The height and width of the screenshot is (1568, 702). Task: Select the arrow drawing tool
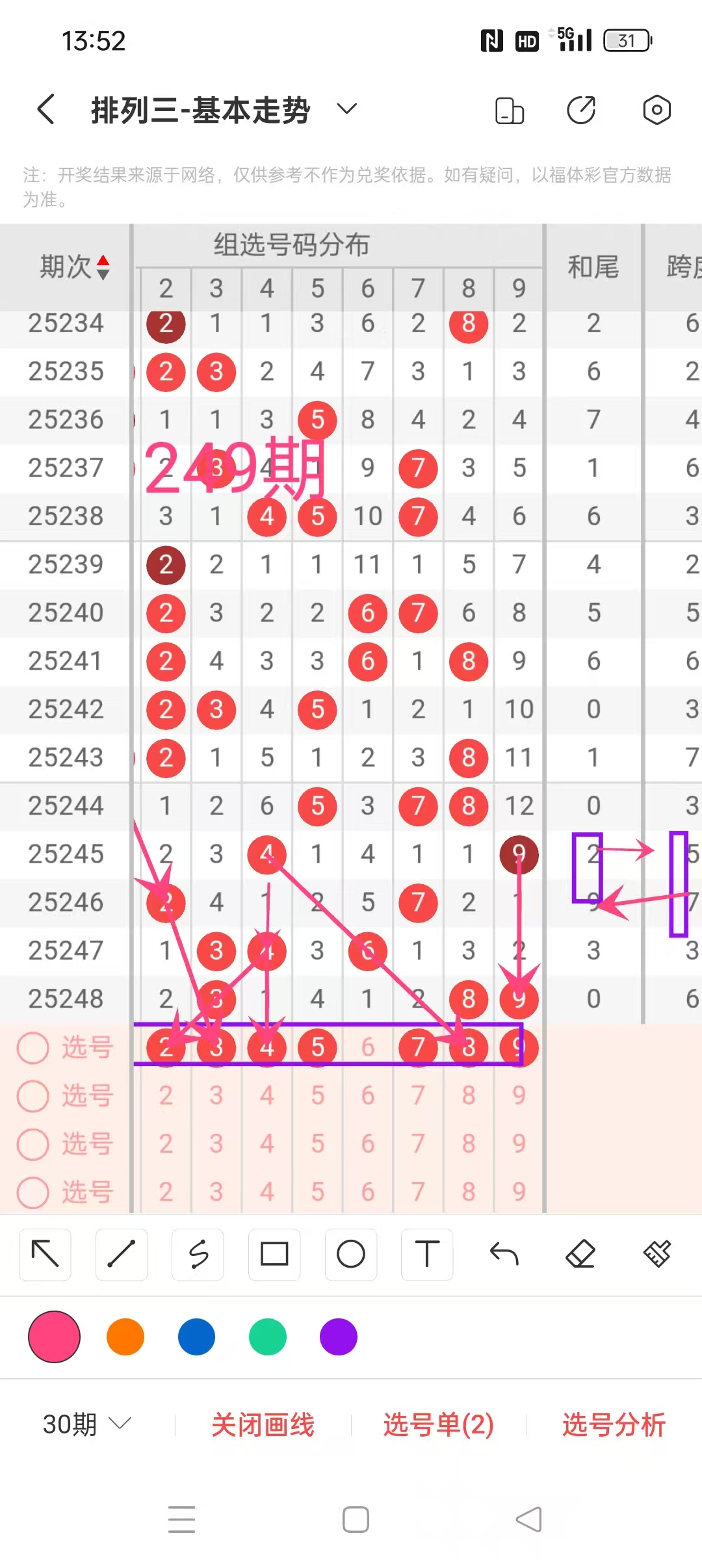coord(45,1254)
